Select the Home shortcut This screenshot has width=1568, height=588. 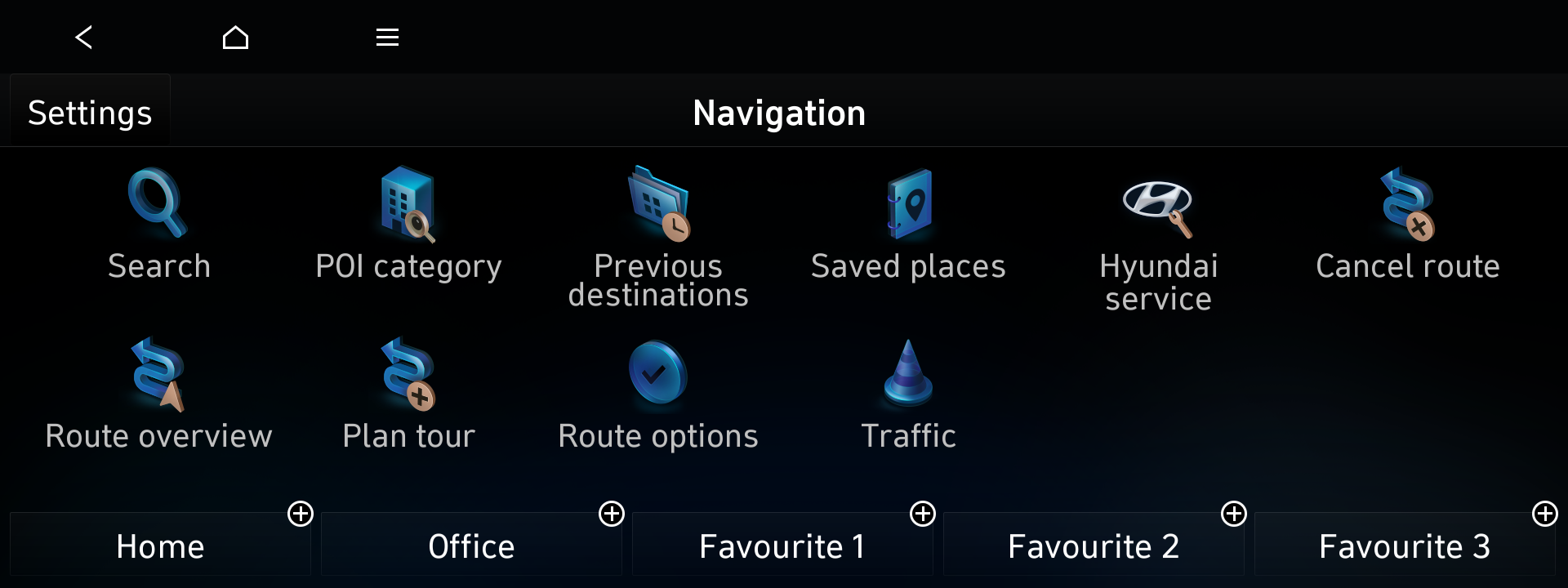point(160,546)
